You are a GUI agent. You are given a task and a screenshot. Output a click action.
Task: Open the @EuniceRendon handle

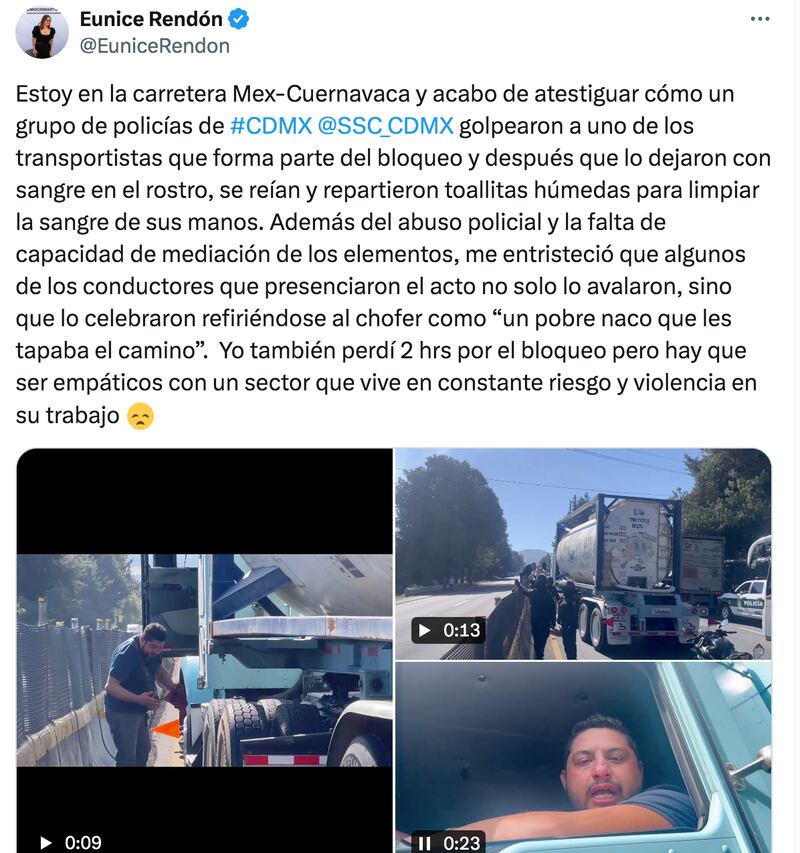click(154, 46)
